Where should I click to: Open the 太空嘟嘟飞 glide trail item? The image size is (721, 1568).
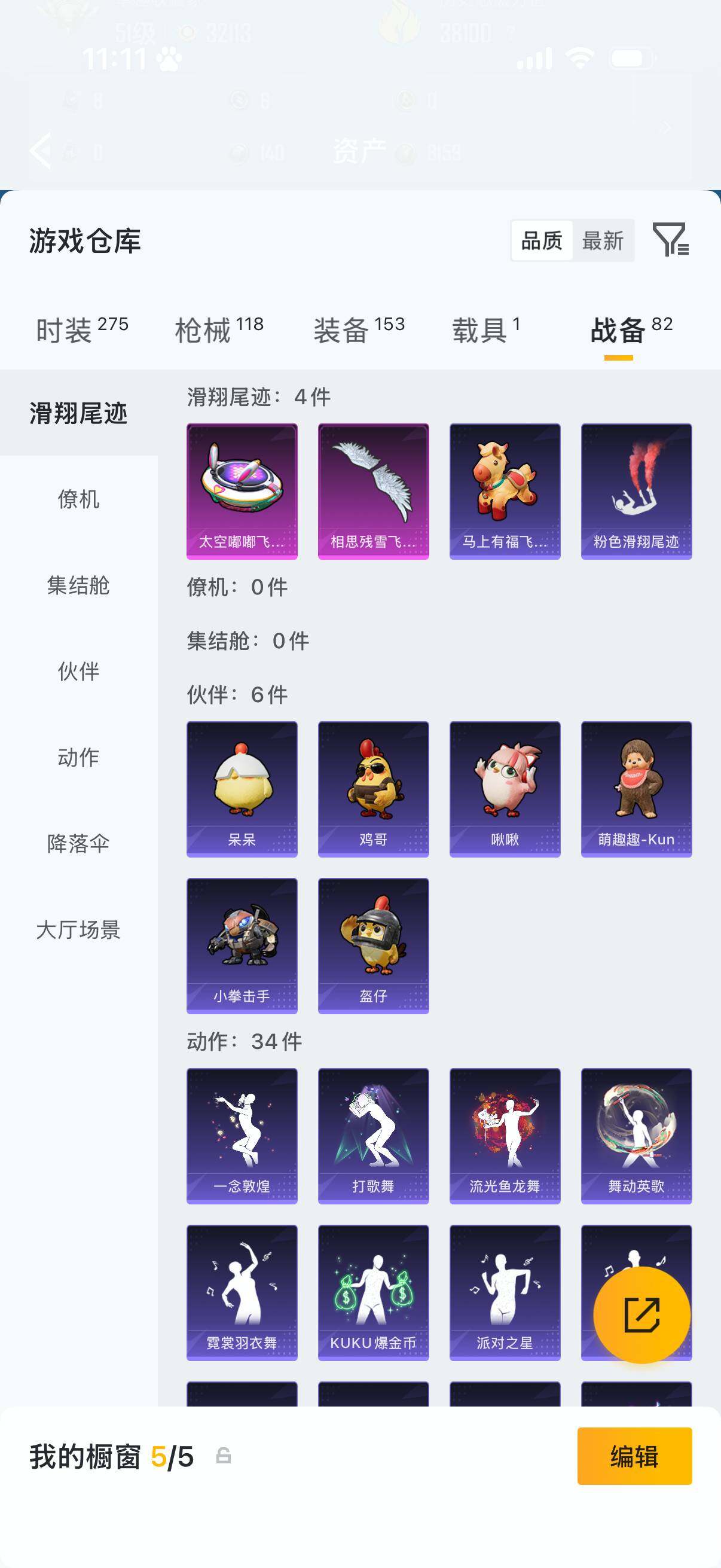click(242, 491)
